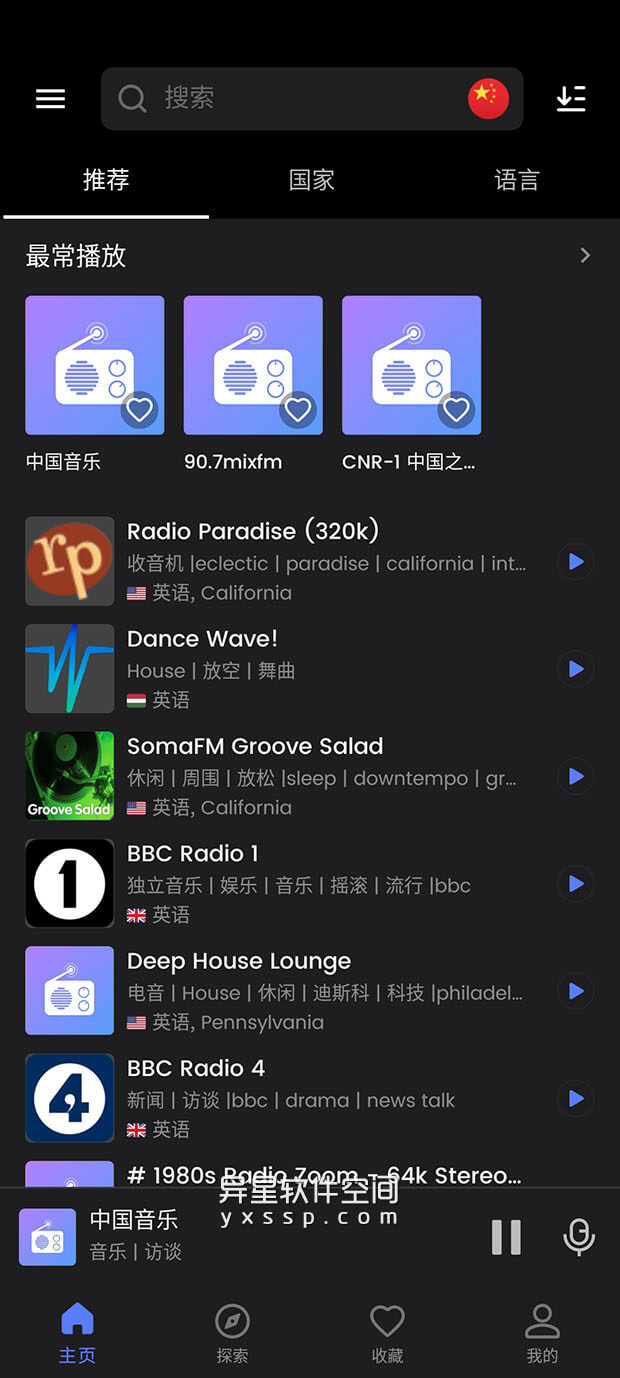Open the sort order icon
Viewport: 620px width, 1378px height.
[571, 98]
